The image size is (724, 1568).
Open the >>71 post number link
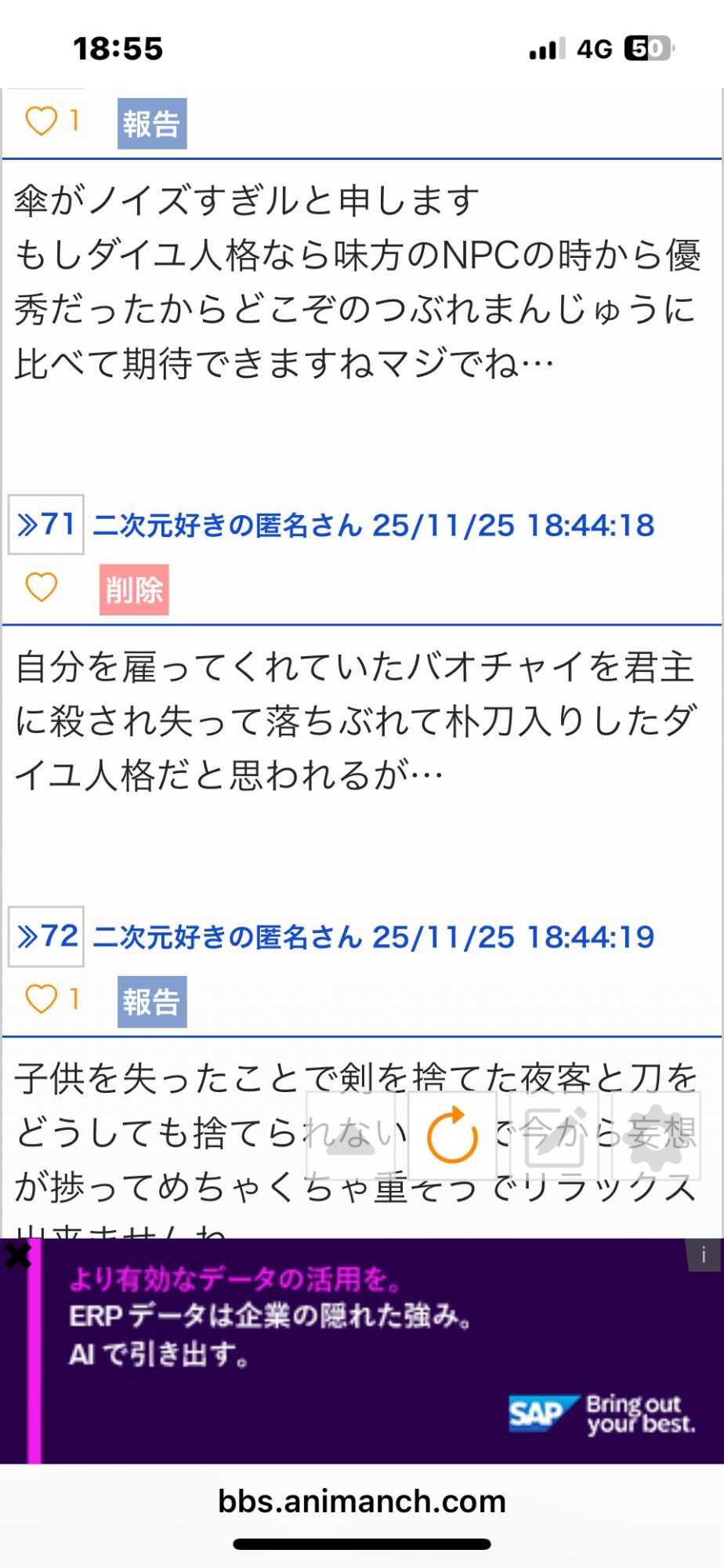[46, 524]
